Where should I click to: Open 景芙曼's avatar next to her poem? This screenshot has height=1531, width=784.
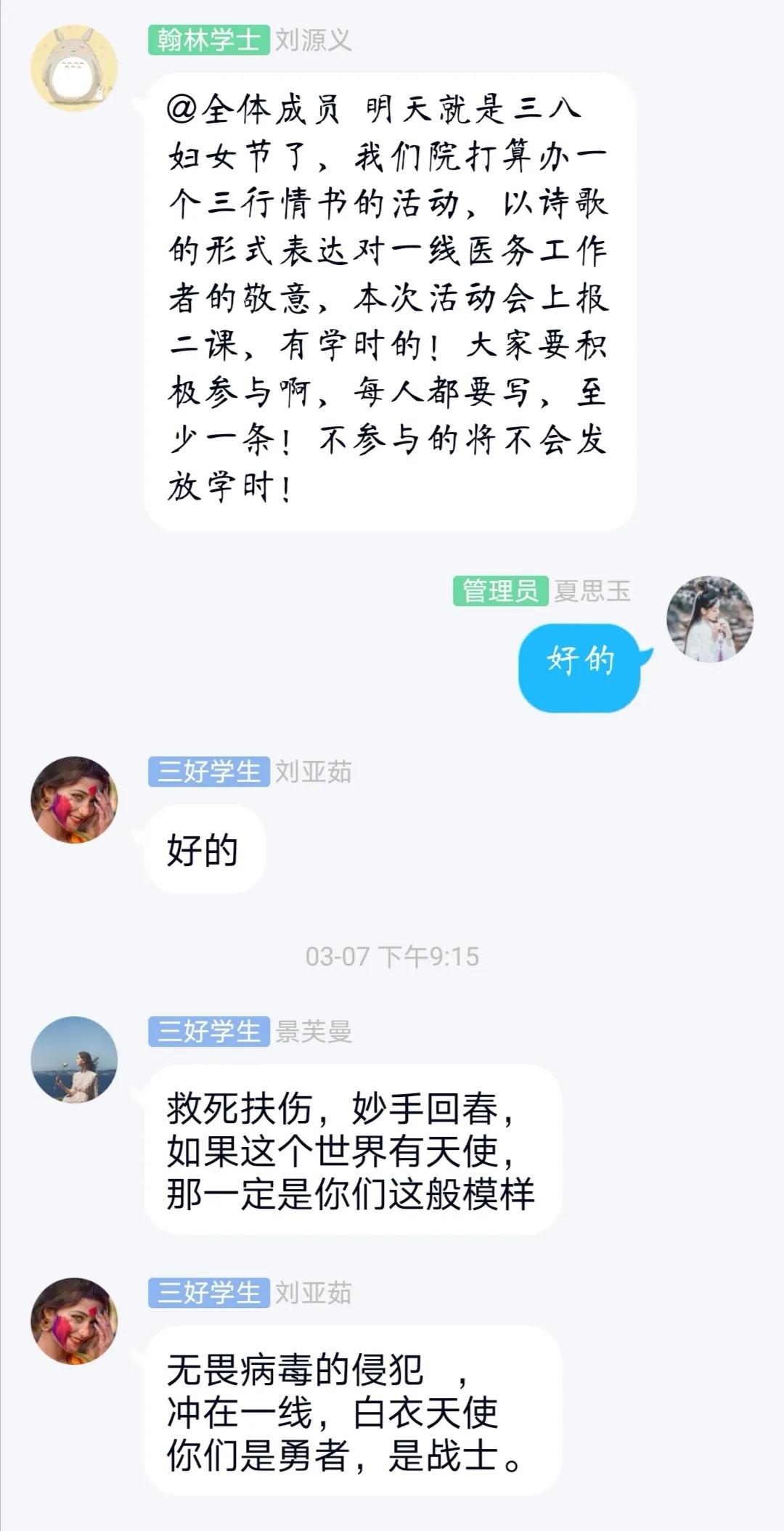[x=74, y=1060]
